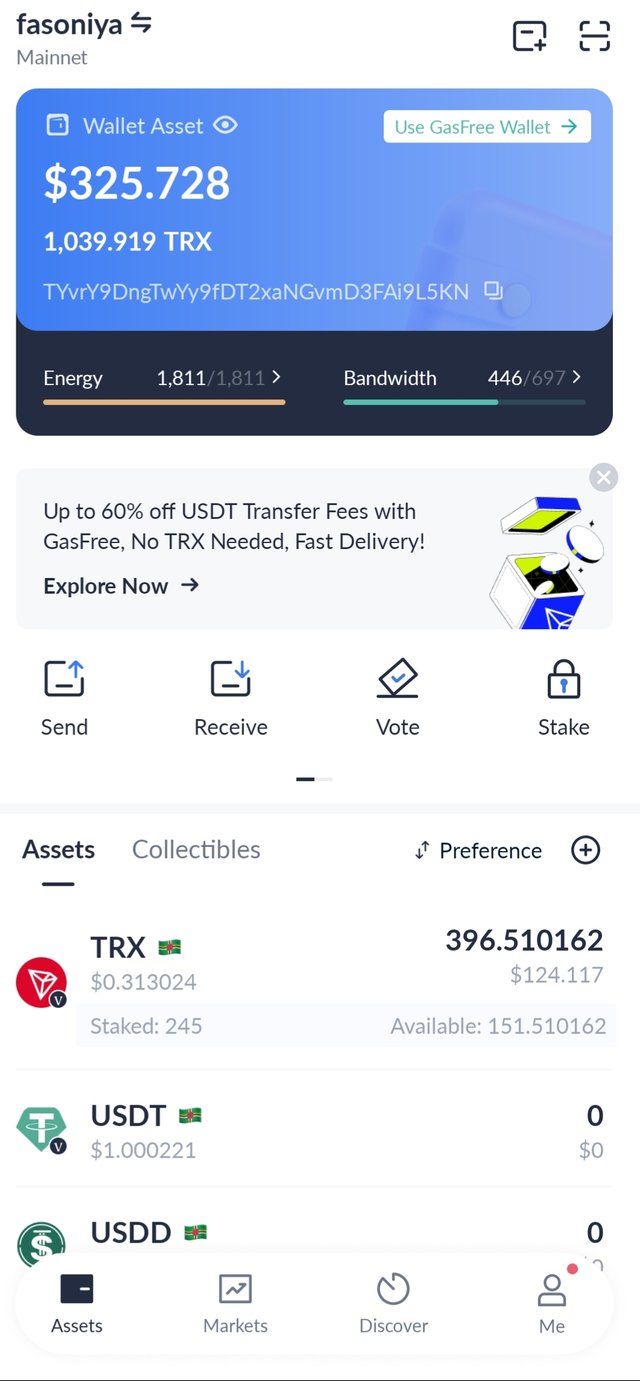Go to the Markets tab
640x1381 pixels.
[x=235, y=1305]
